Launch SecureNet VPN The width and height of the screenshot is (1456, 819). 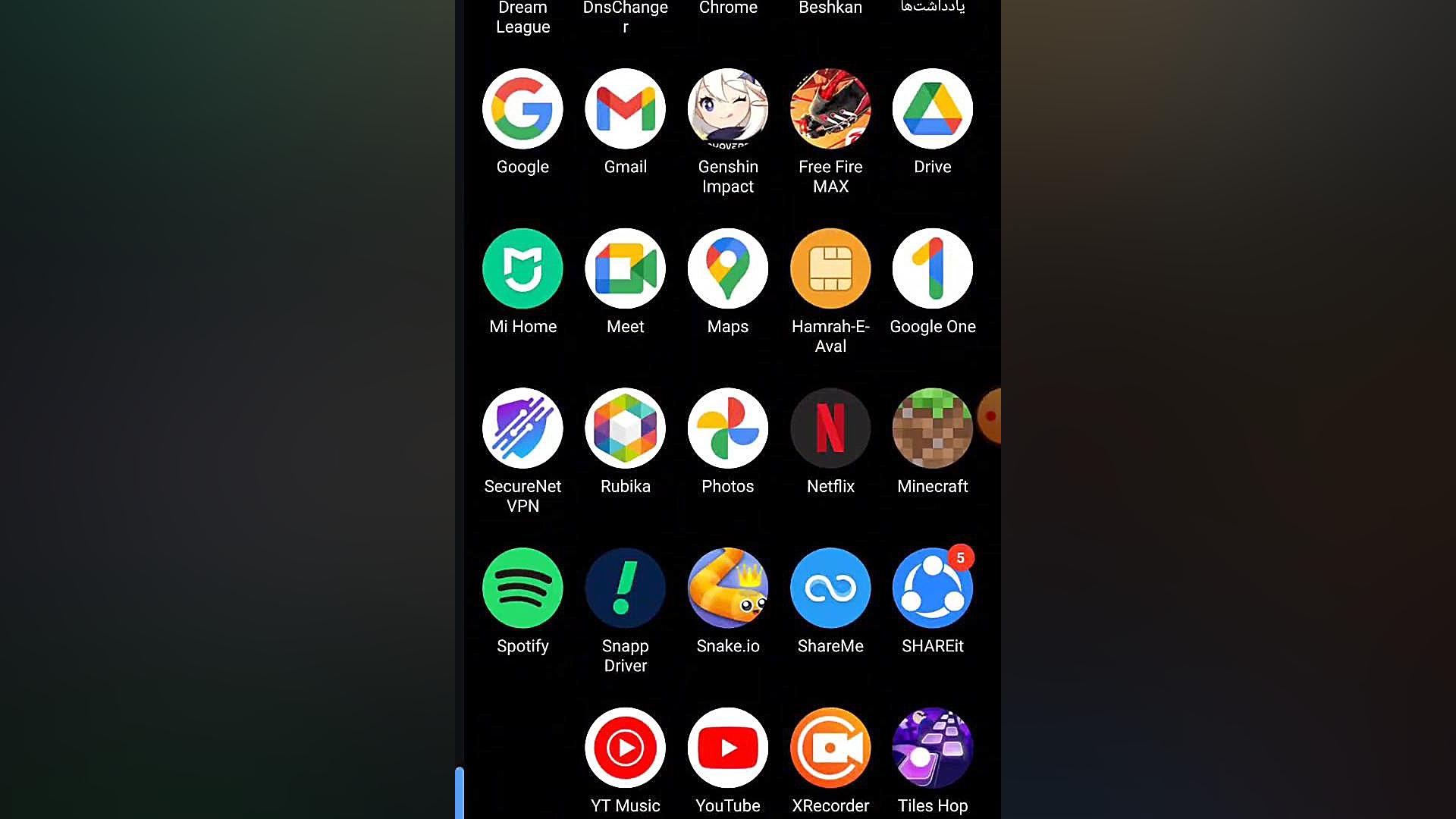click(522, 428)
